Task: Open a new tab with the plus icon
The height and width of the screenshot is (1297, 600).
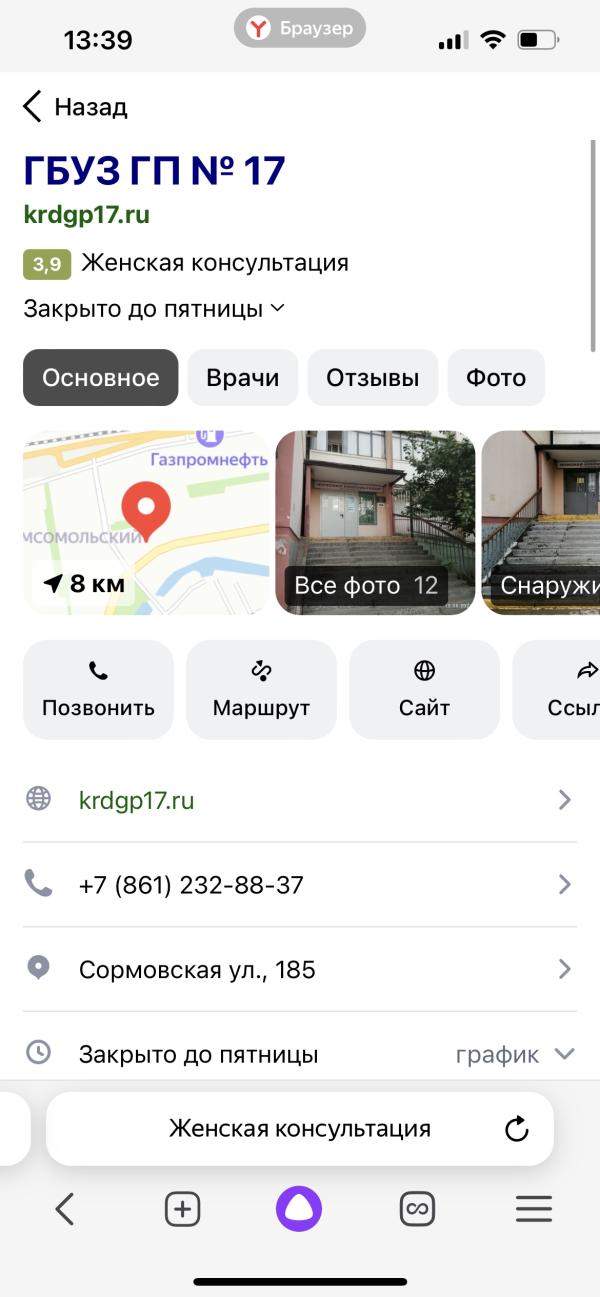Action: click(x=182, y=1209)
